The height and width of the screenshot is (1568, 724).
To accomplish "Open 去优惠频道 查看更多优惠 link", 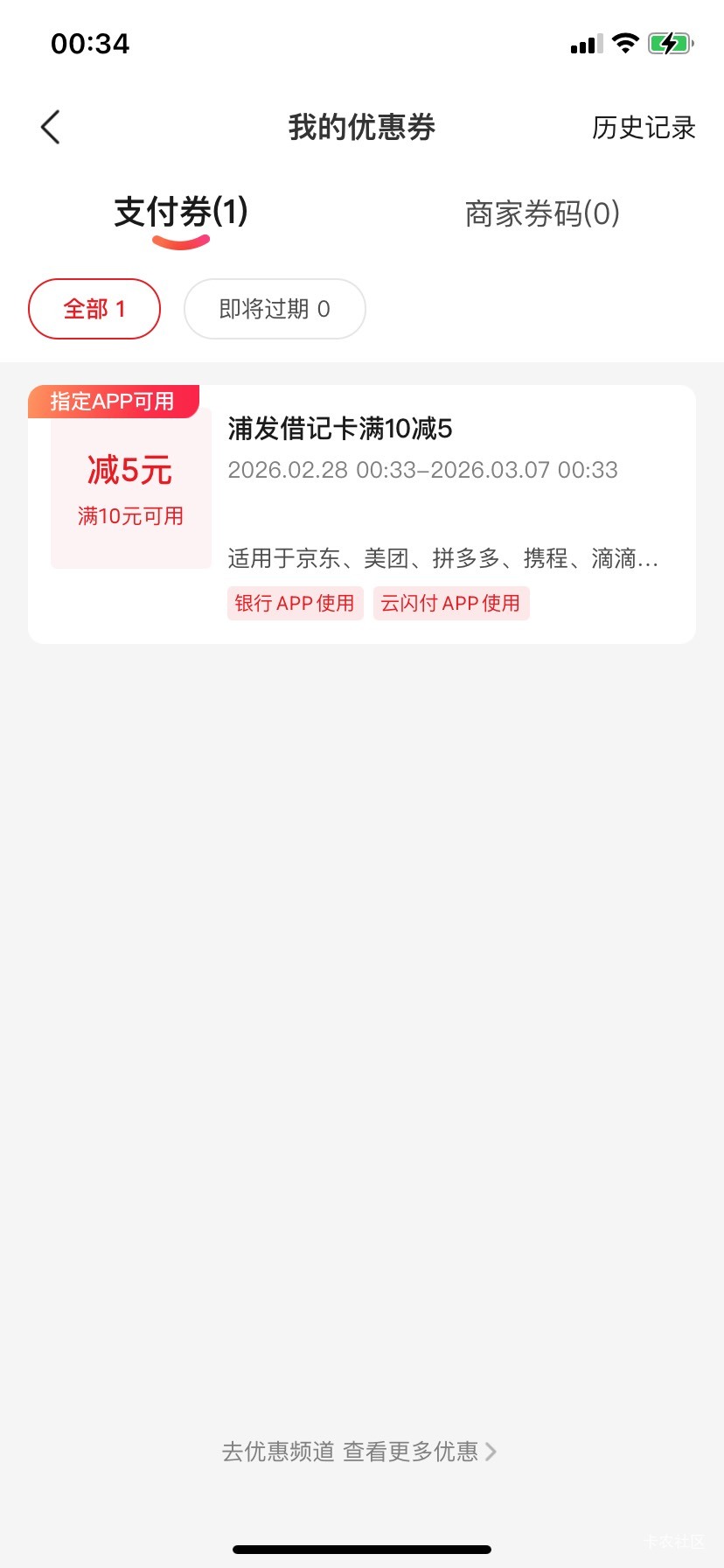I will click(359, 1452).
